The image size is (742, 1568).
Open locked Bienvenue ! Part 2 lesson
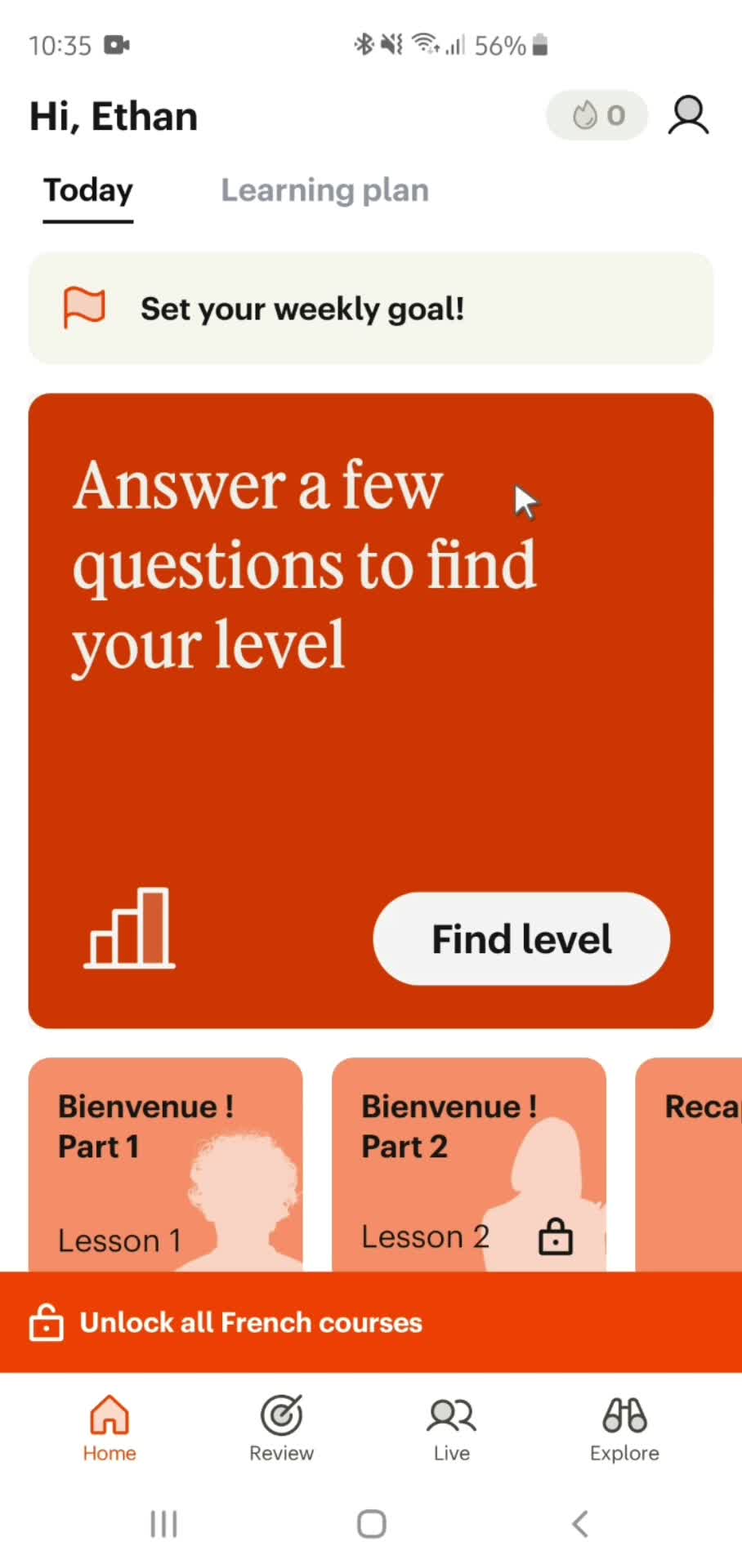pos(468,1164)
